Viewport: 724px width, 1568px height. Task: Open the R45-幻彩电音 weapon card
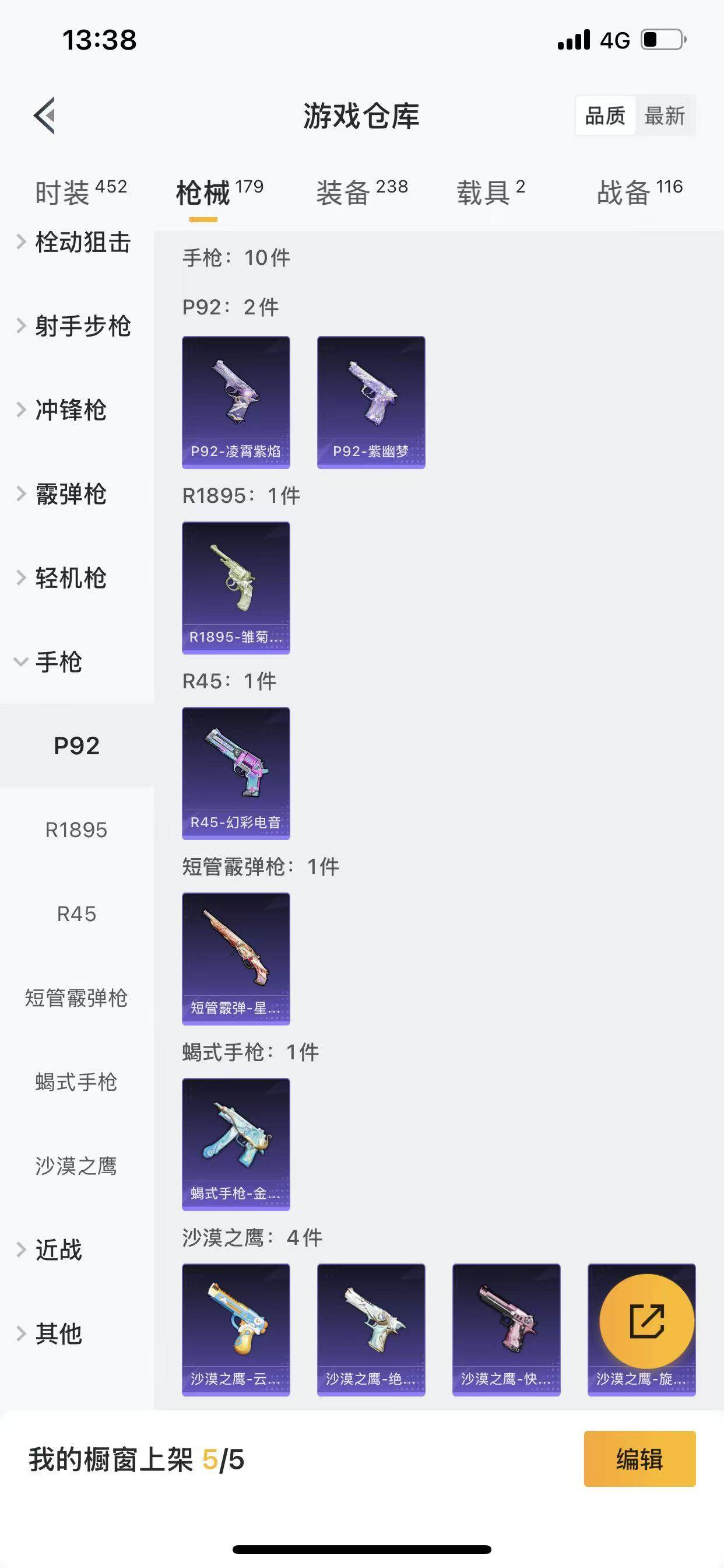point(236,773)
